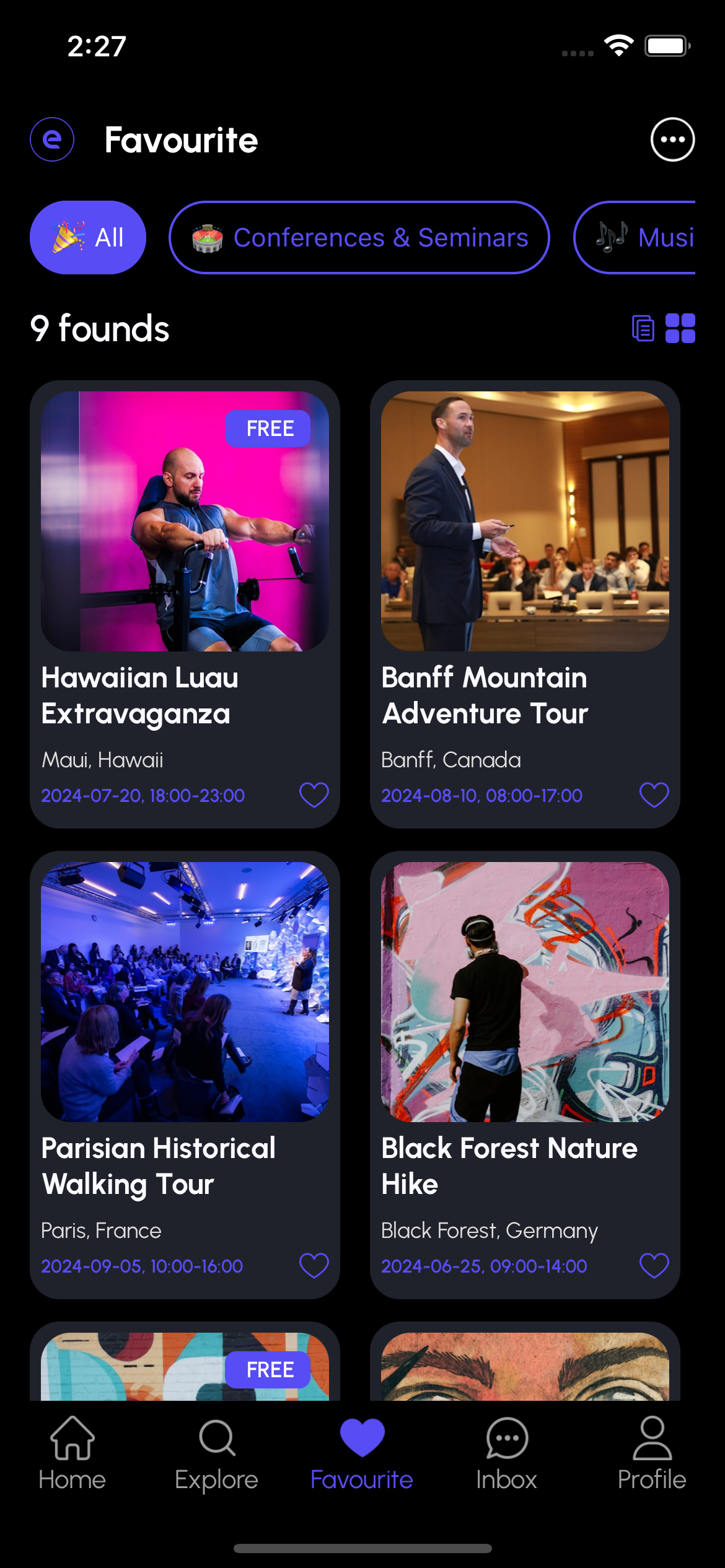
Task: Switch to the Profile tab
Action: 652,1453
